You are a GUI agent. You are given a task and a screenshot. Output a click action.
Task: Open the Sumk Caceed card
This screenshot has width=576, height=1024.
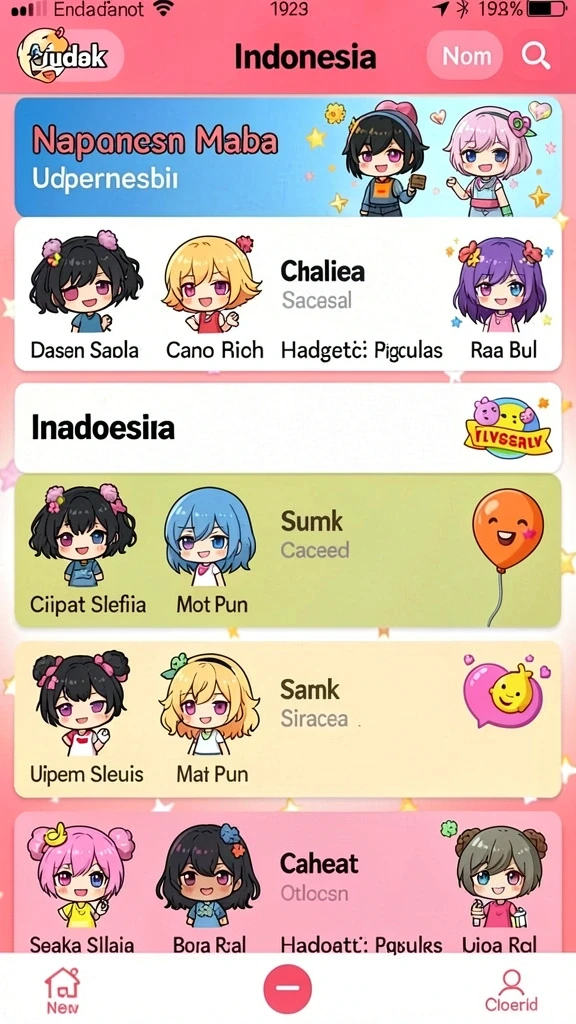tap(288, 551)
